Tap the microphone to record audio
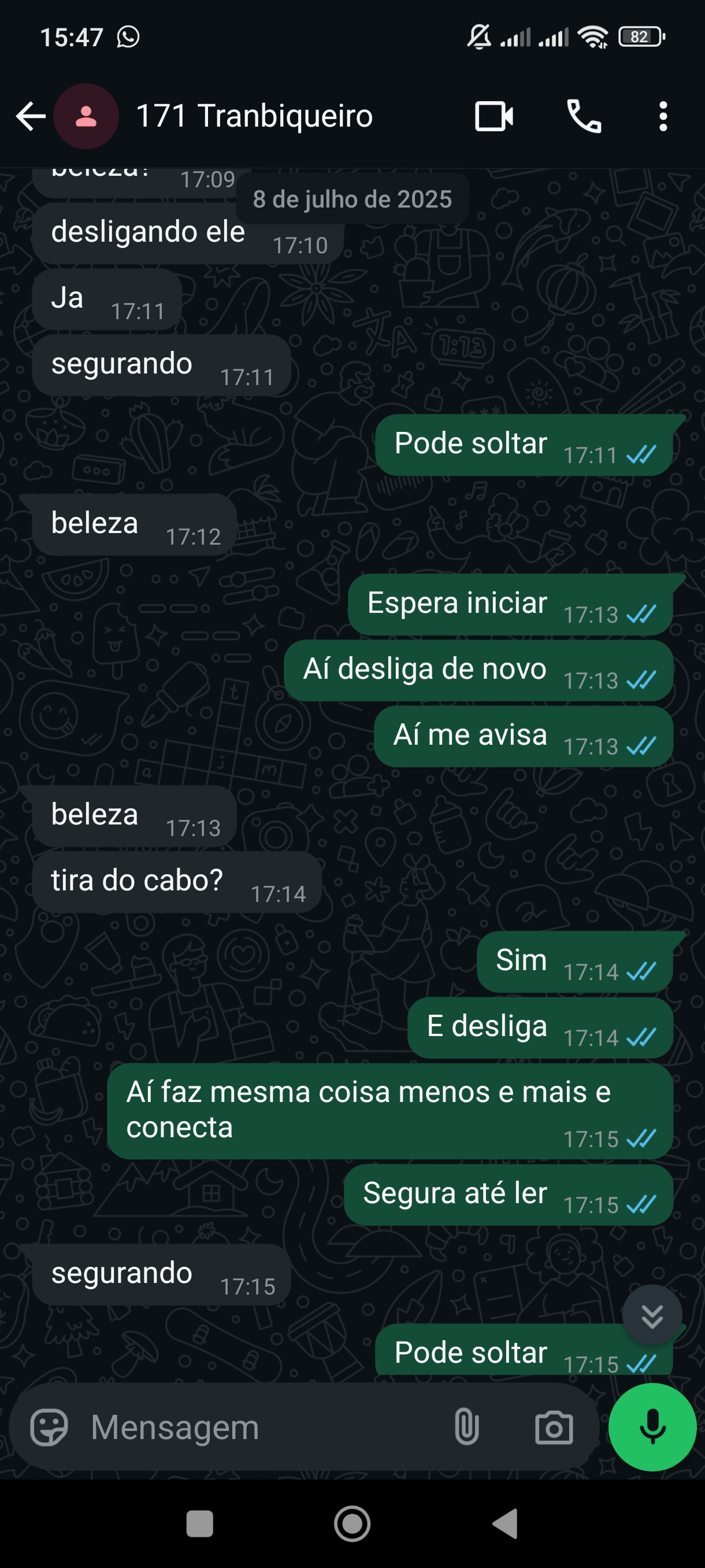 click(x=652, y=1428)
